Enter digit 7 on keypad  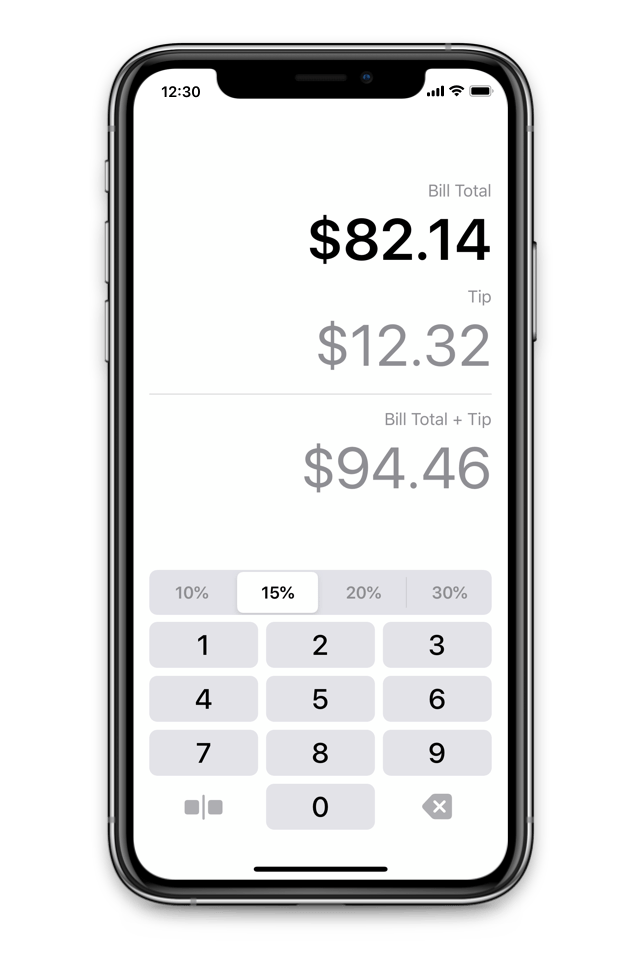[x=204, y=753]
